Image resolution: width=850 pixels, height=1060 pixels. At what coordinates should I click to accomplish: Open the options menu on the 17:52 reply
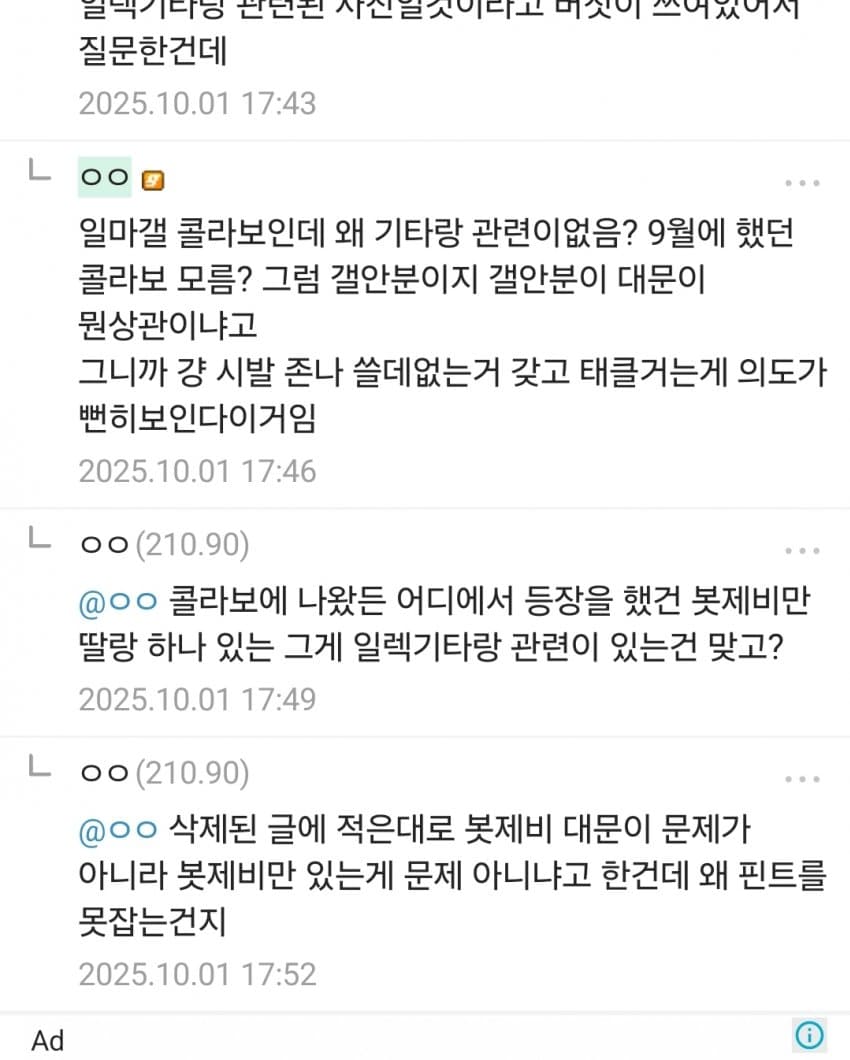802,779
